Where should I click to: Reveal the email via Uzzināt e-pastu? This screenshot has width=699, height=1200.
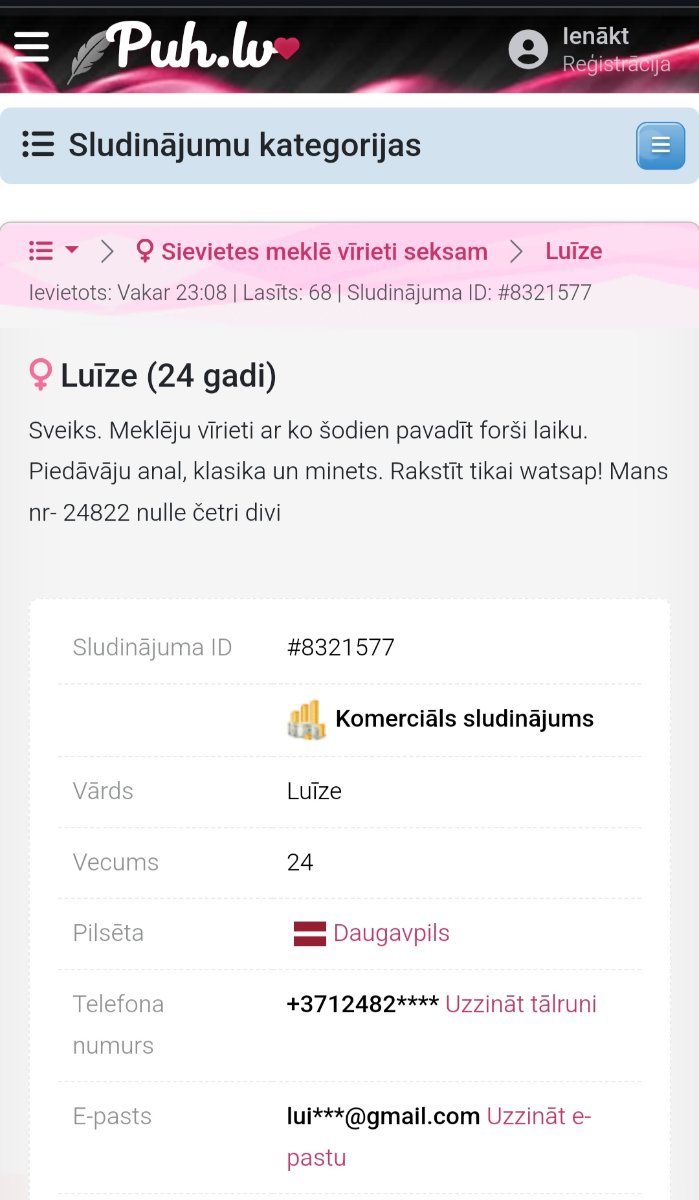(439, 1137)
